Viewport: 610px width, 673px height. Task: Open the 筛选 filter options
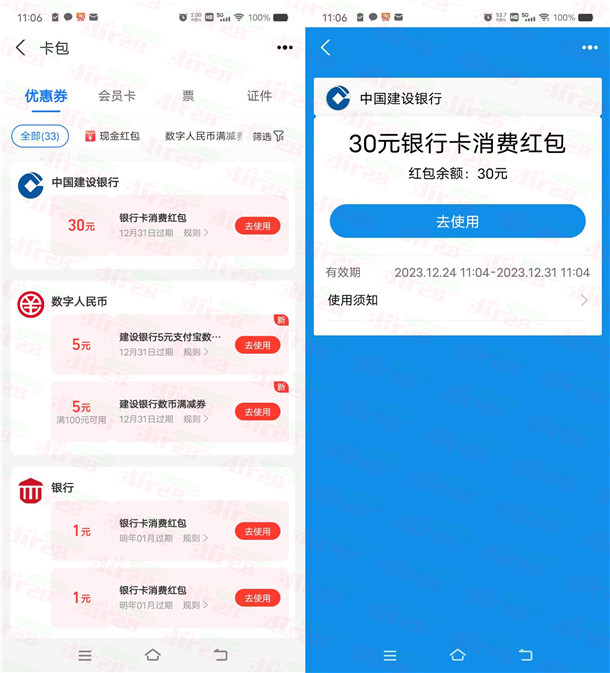pyautogui.click(x=268, y=136)
